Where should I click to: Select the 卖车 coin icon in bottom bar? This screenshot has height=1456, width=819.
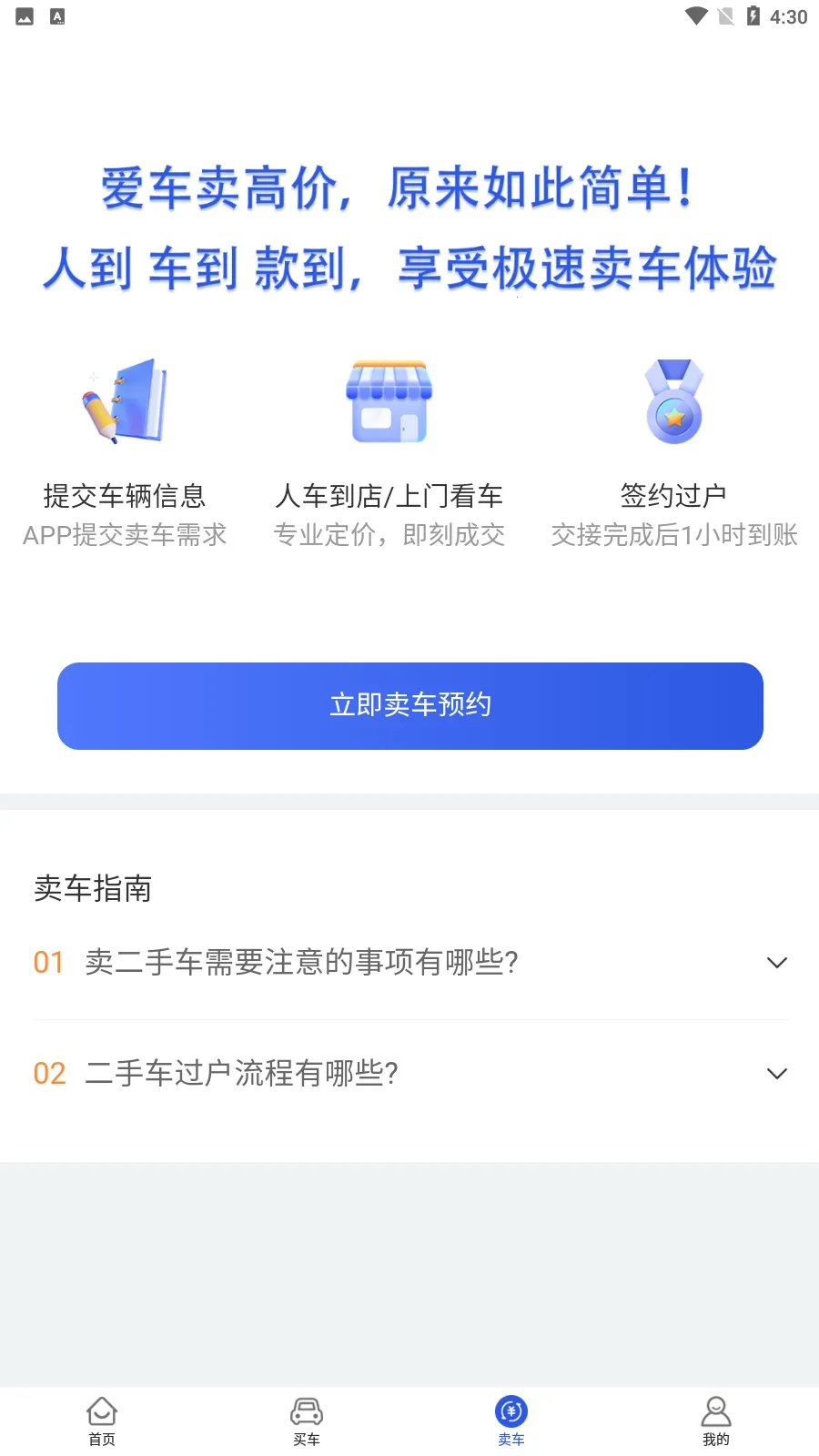point(511,1412)
